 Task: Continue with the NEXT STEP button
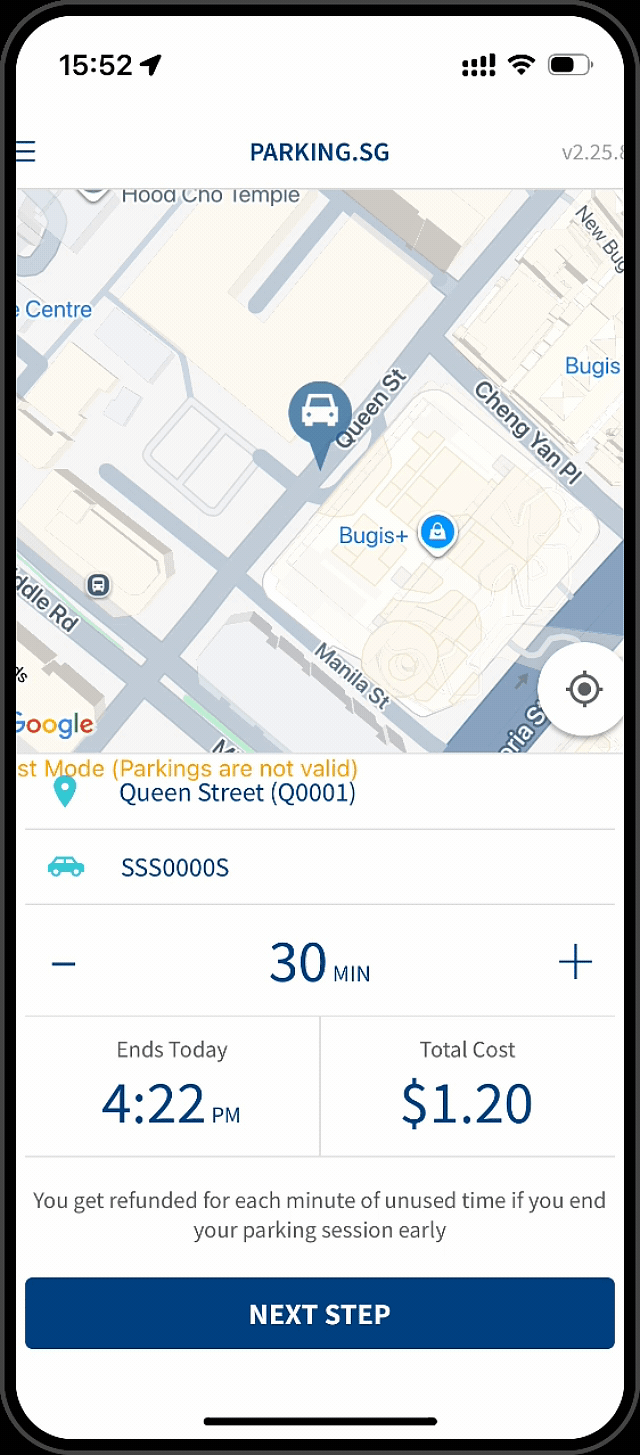click(320, 1313)
